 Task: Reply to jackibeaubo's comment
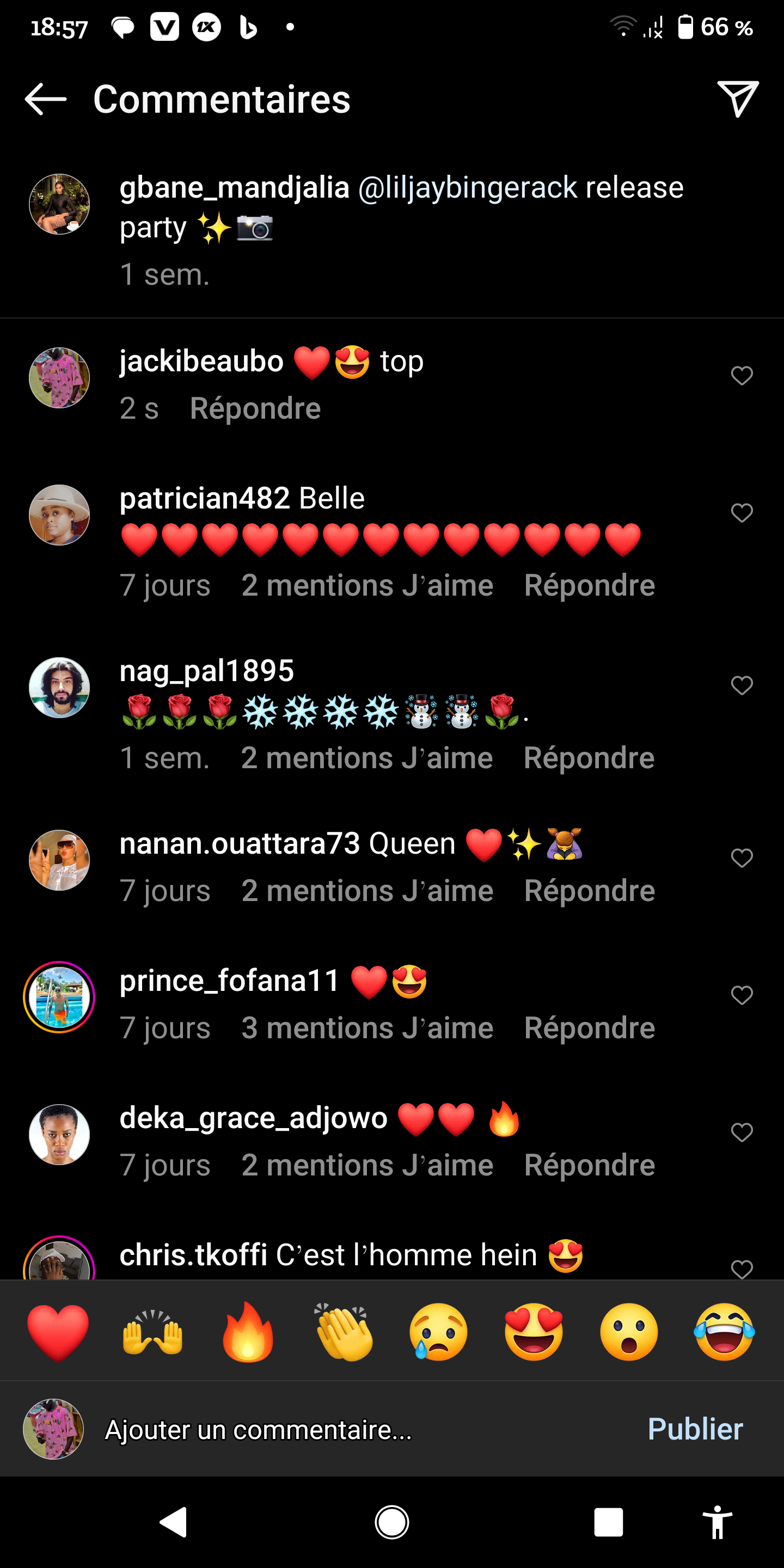coord(255,408)
